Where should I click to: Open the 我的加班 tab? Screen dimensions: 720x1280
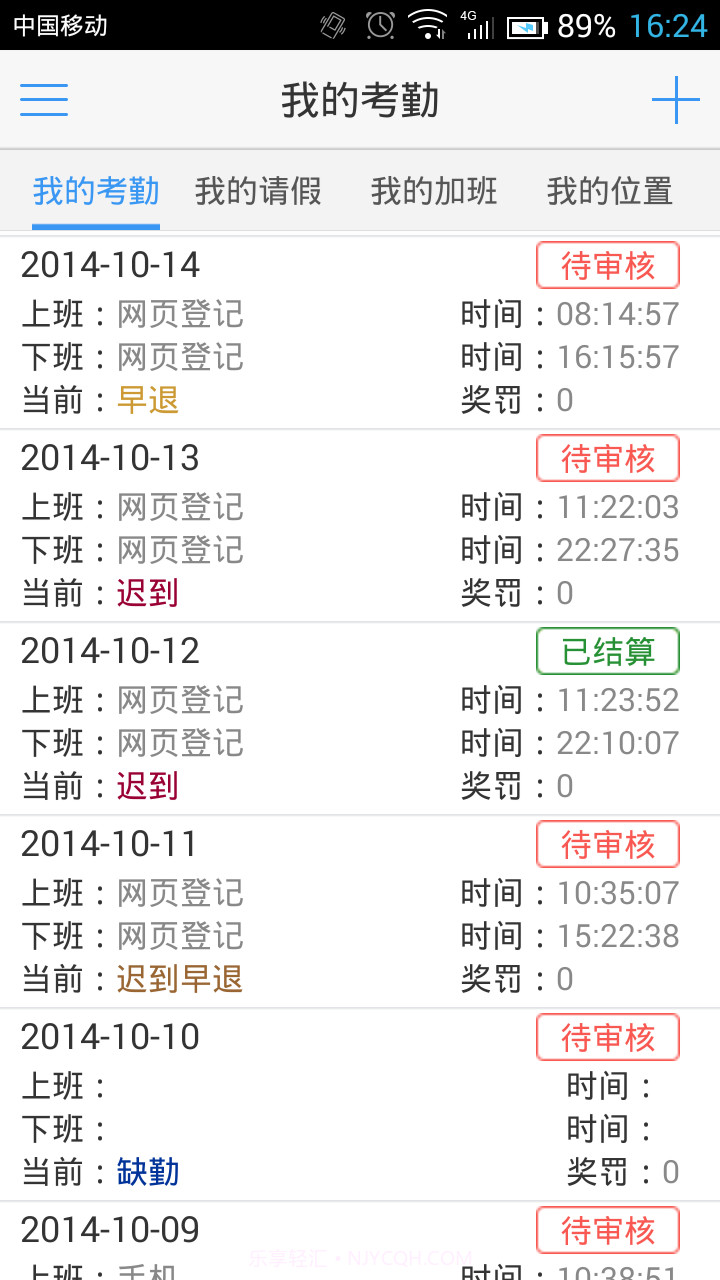click(x=432, y=192)
